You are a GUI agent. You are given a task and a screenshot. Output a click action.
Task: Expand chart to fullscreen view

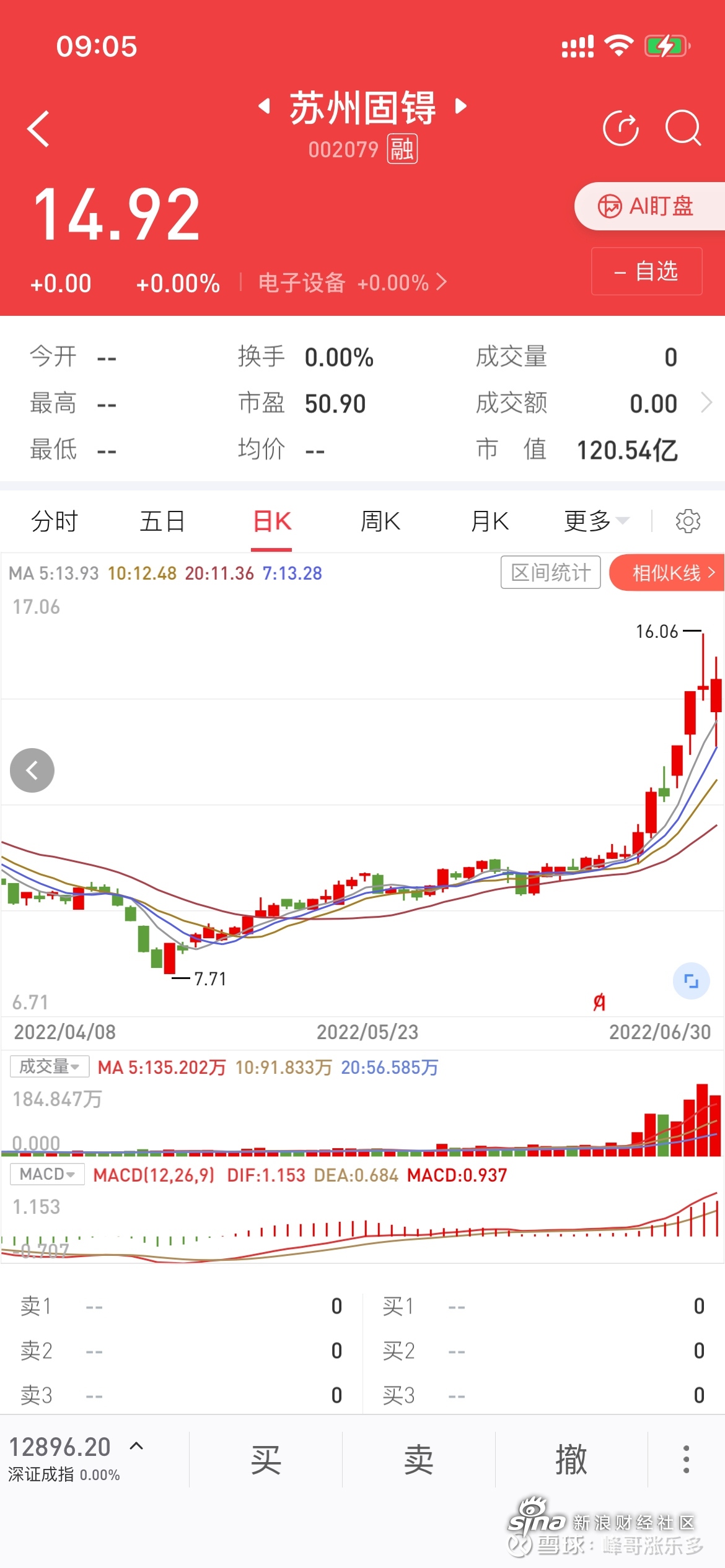pyautogui.click(x=692, y=981)
